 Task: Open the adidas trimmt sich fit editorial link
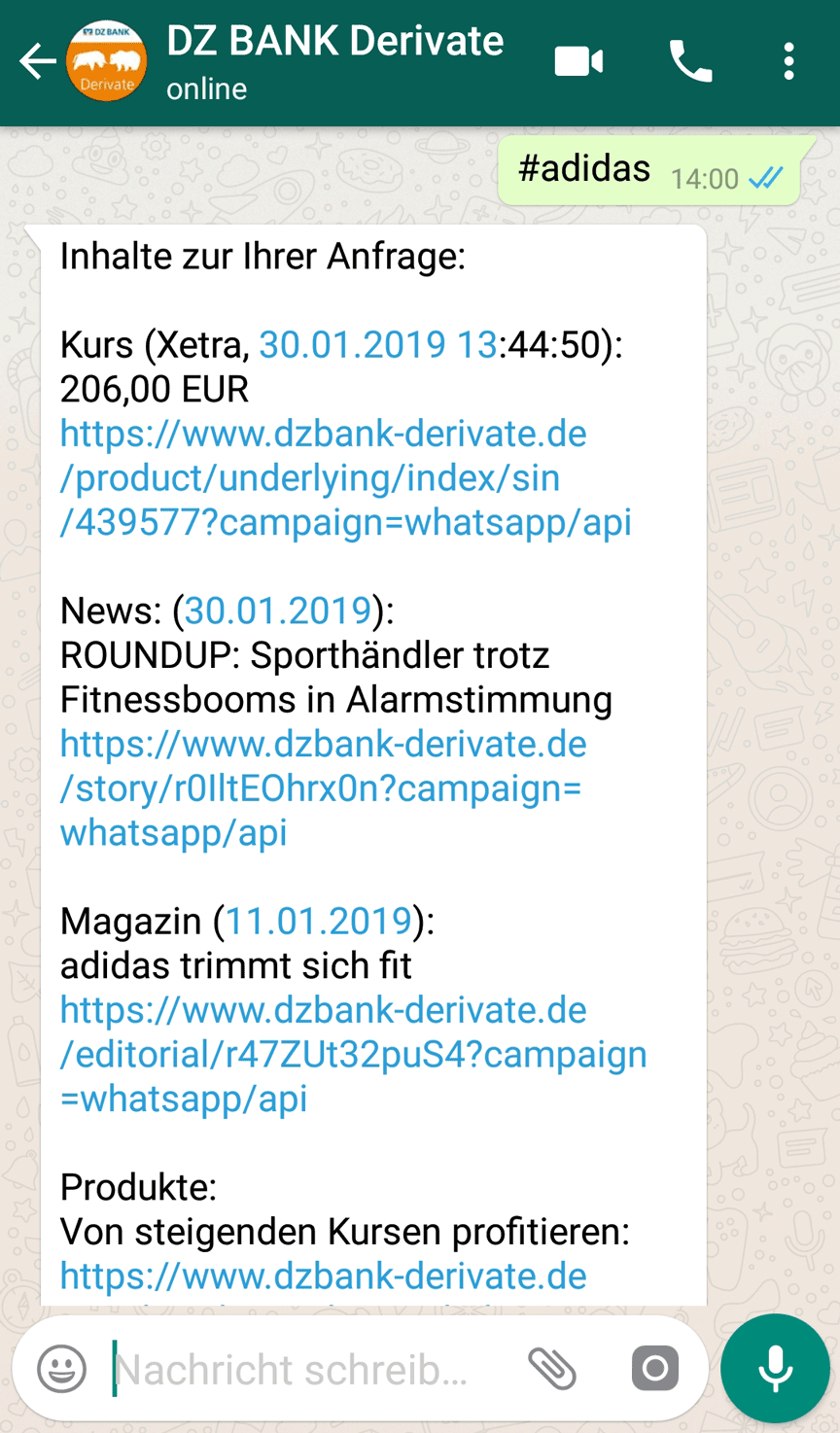tap(353, 1055)
